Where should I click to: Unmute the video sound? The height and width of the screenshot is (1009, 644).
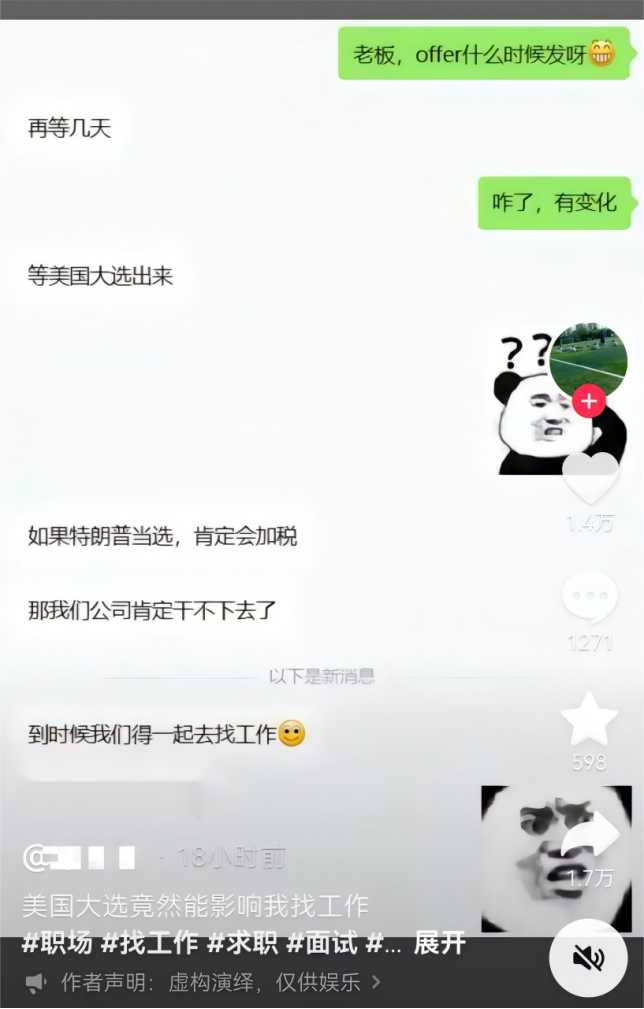tap(588, 958)
